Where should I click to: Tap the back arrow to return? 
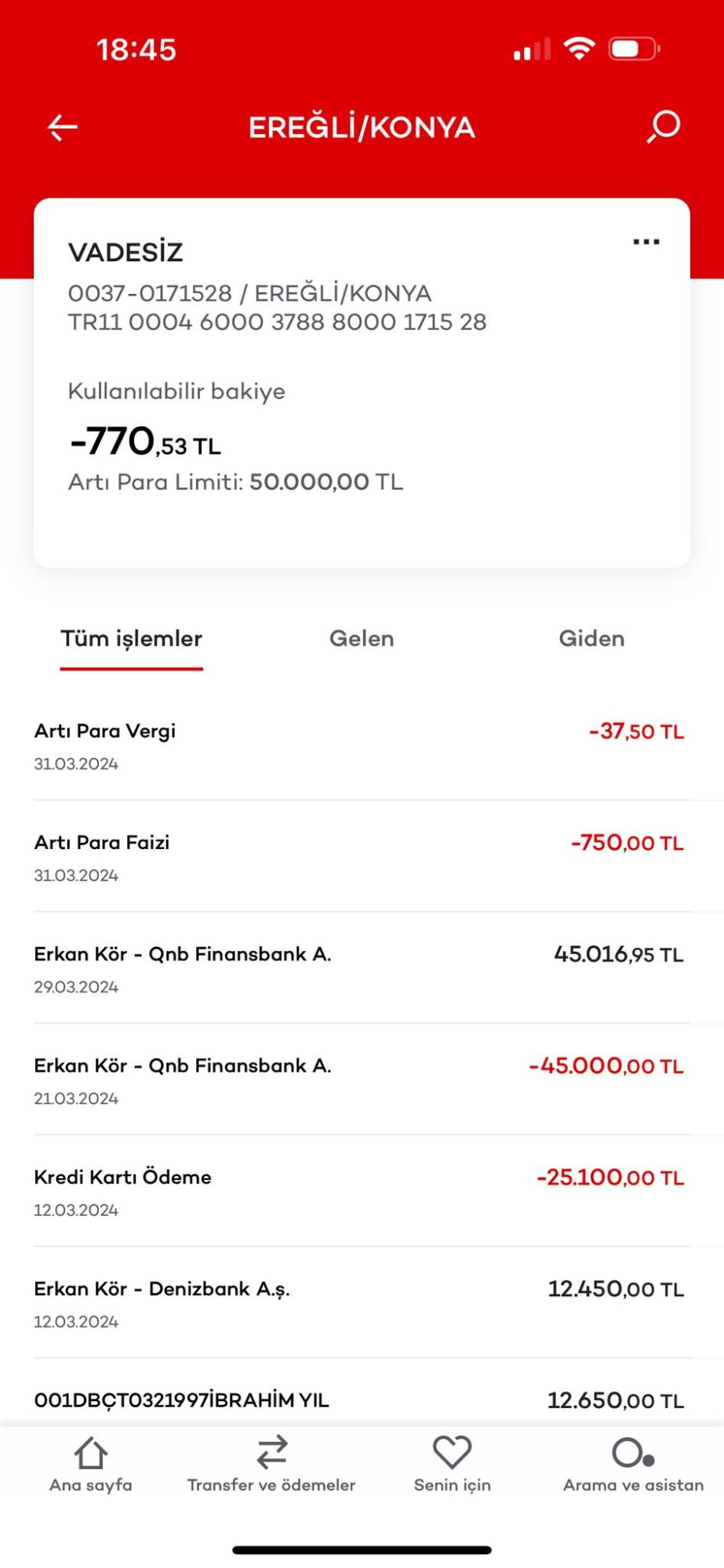pos(61,125)
